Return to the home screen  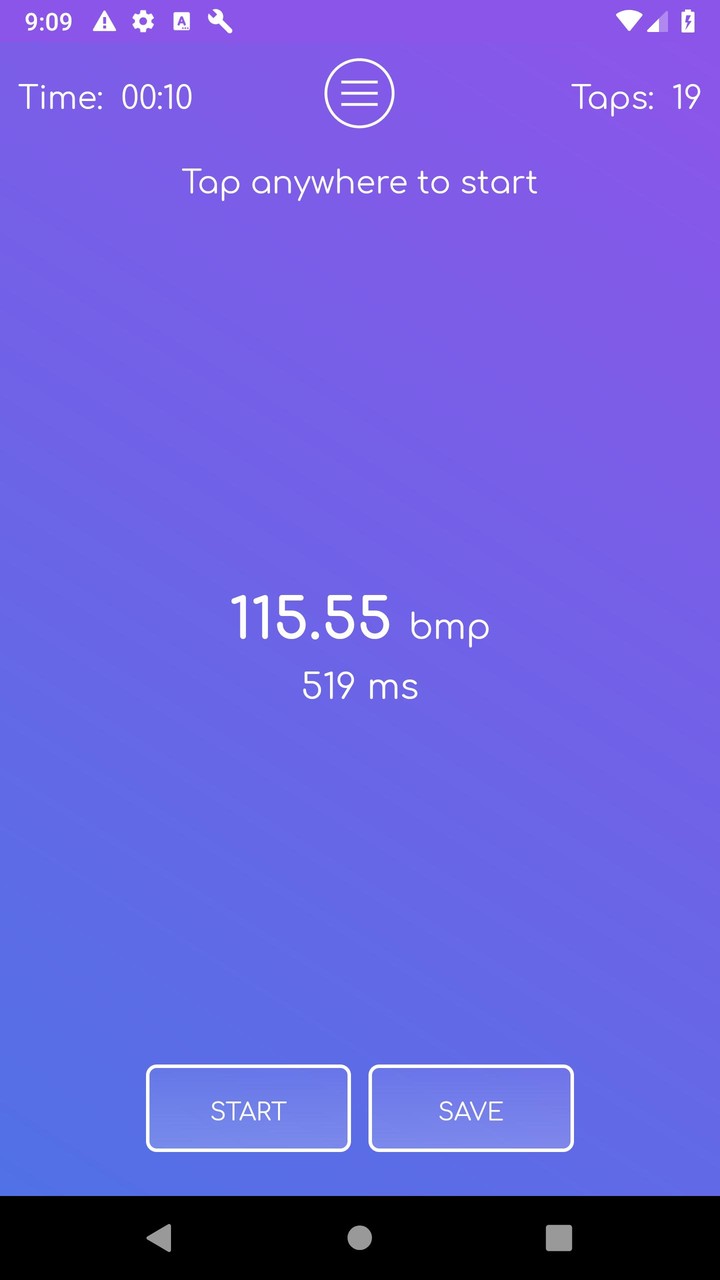point(360,1238)
